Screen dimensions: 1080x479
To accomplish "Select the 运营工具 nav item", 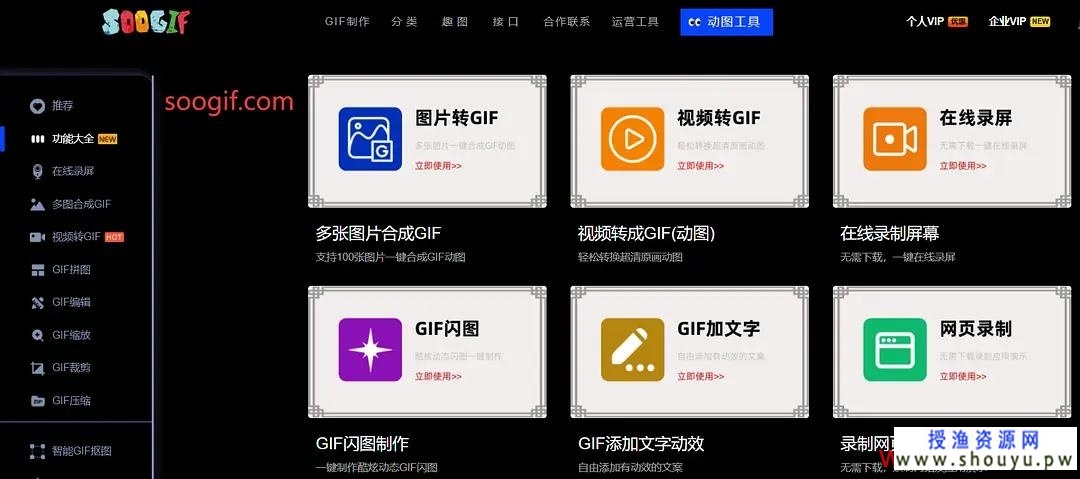I will point(635,21).
